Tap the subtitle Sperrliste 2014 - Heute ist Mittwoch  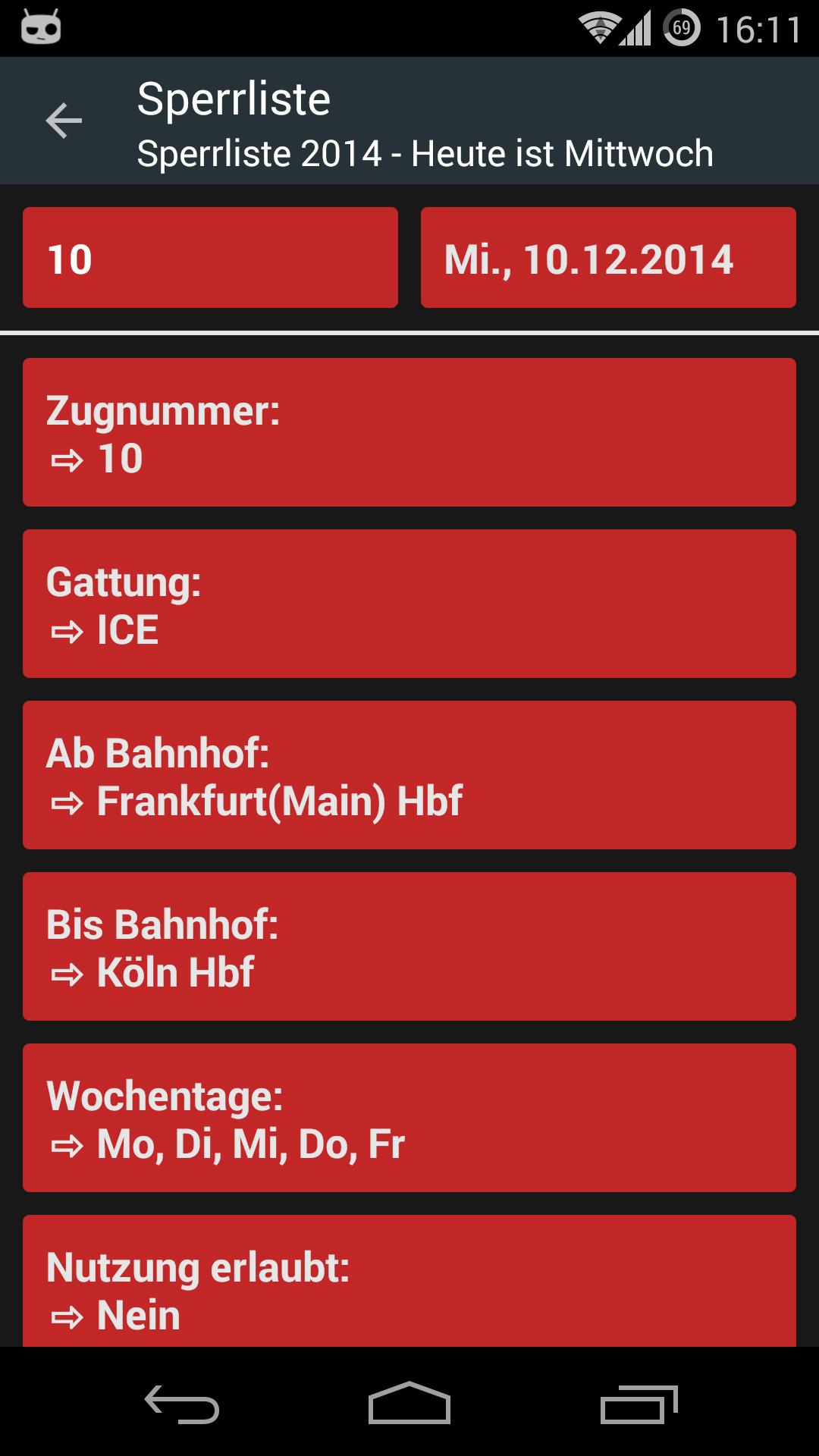425,154
